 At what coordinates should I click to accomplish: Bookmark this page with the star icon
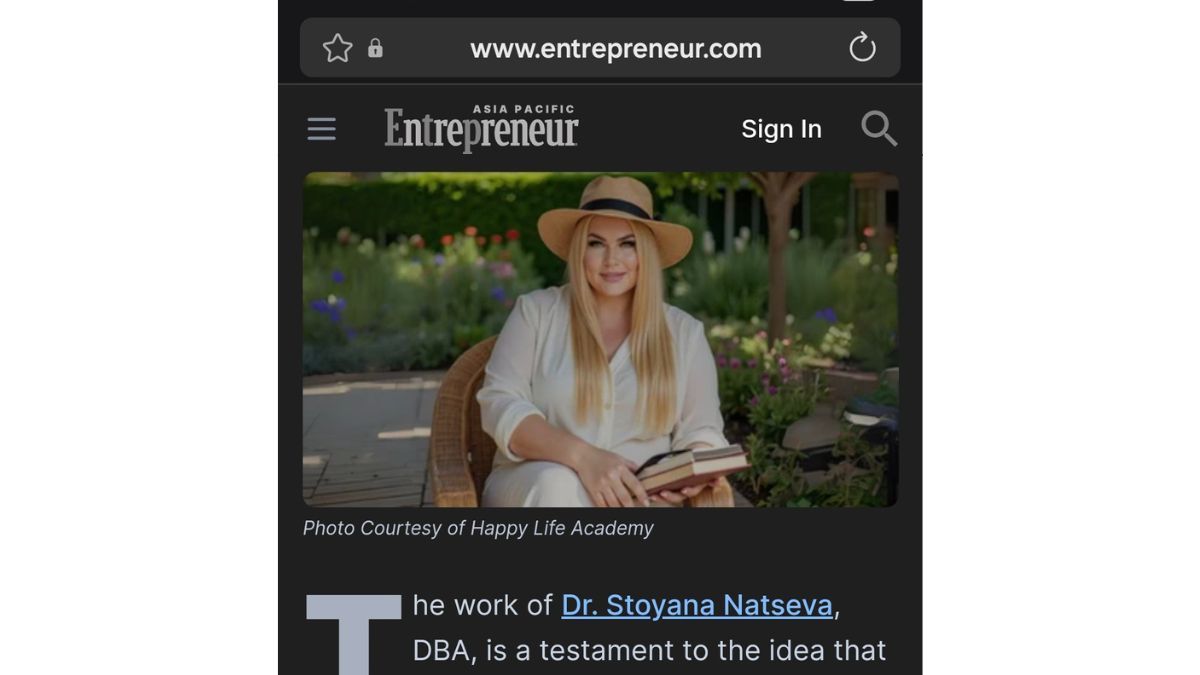[337, 48]
